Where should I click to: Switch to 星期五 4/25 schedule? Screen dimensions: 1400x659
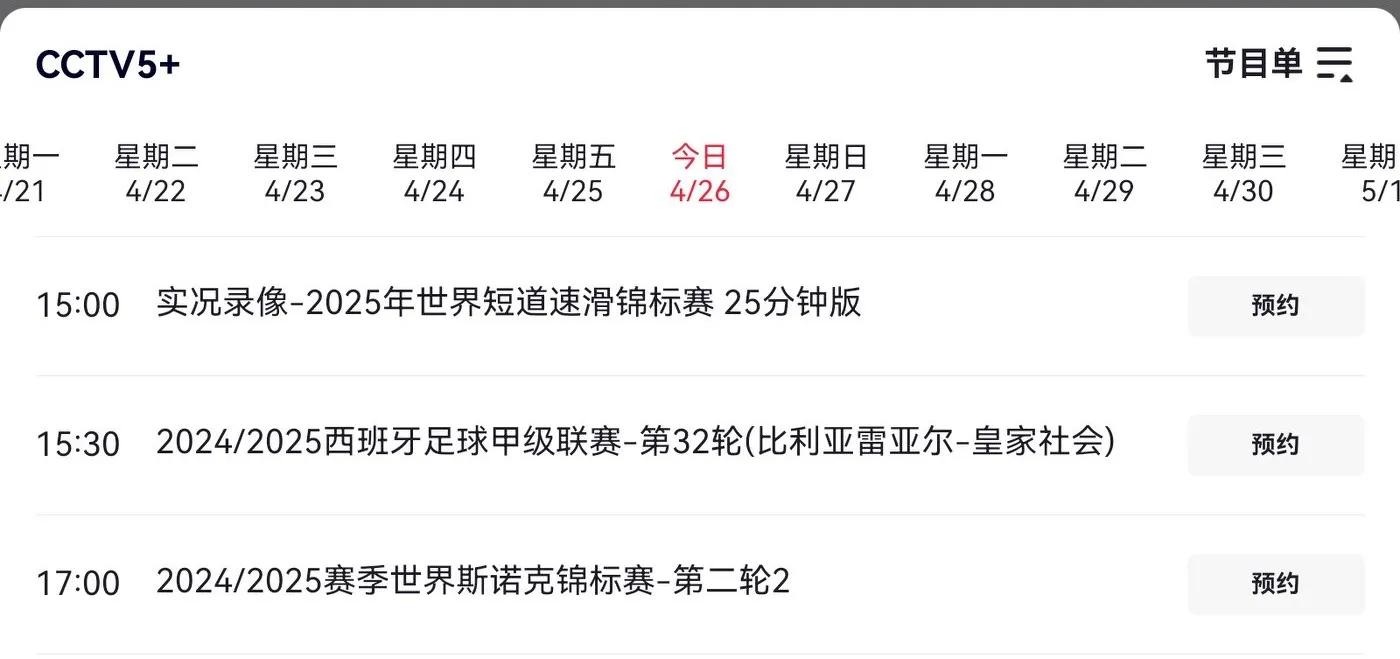pyautogui.click(x=573, y=173)
